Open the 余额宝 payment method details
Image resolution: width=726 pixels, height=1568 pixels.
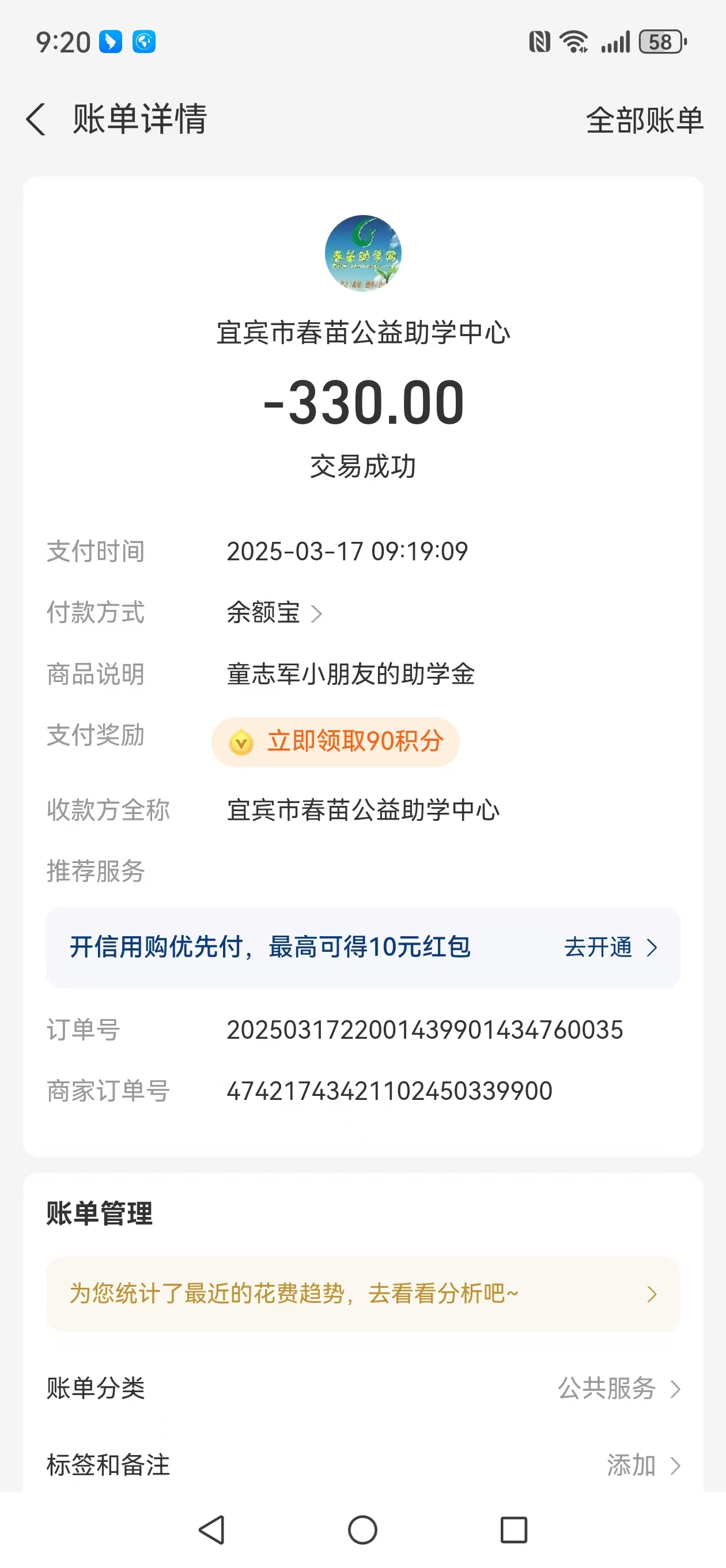pos(274,612)
